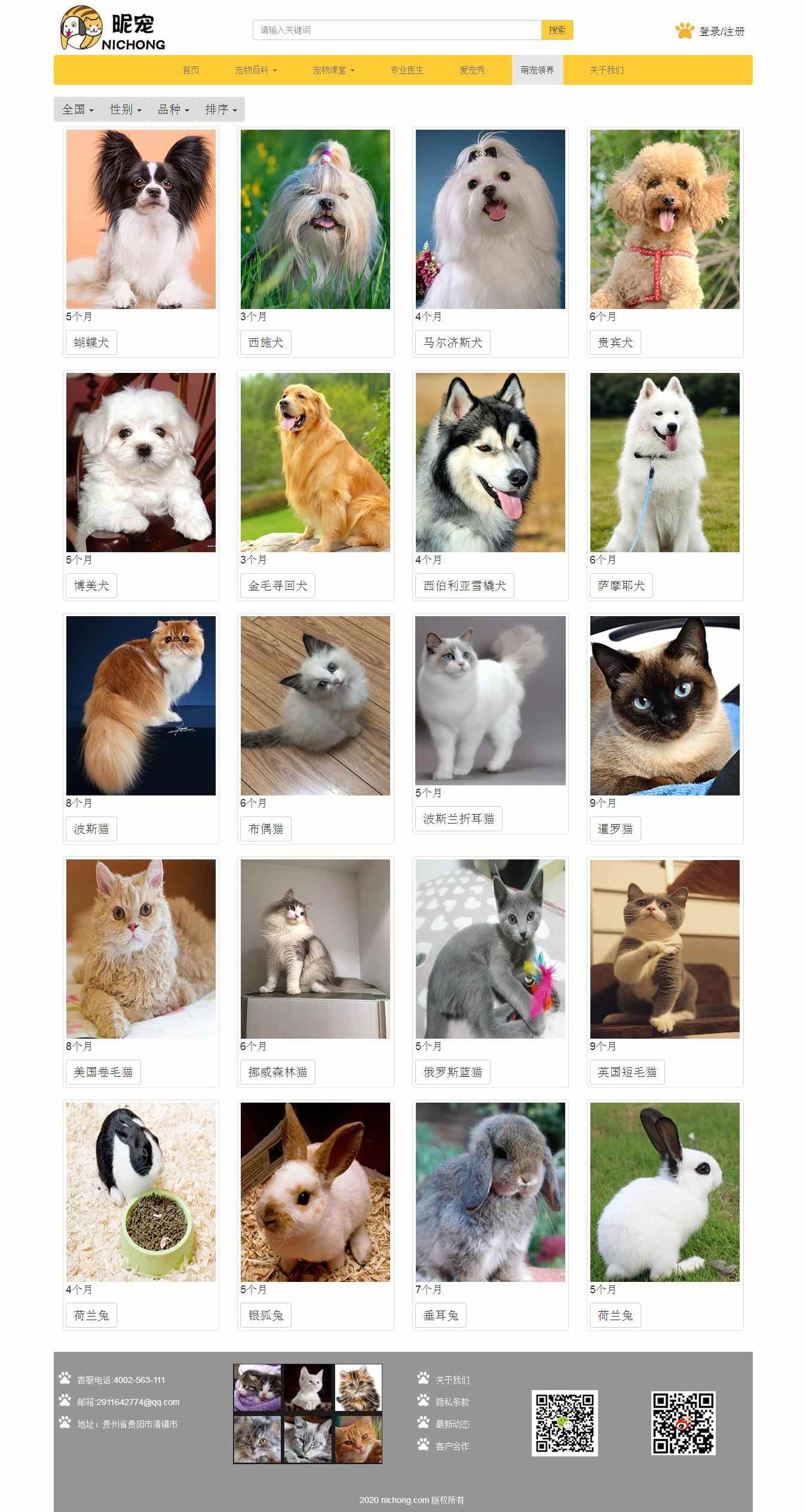Tap the 蝴蝶犬 button
Viewport: 806px width, 1512px height.
[91, 342]
